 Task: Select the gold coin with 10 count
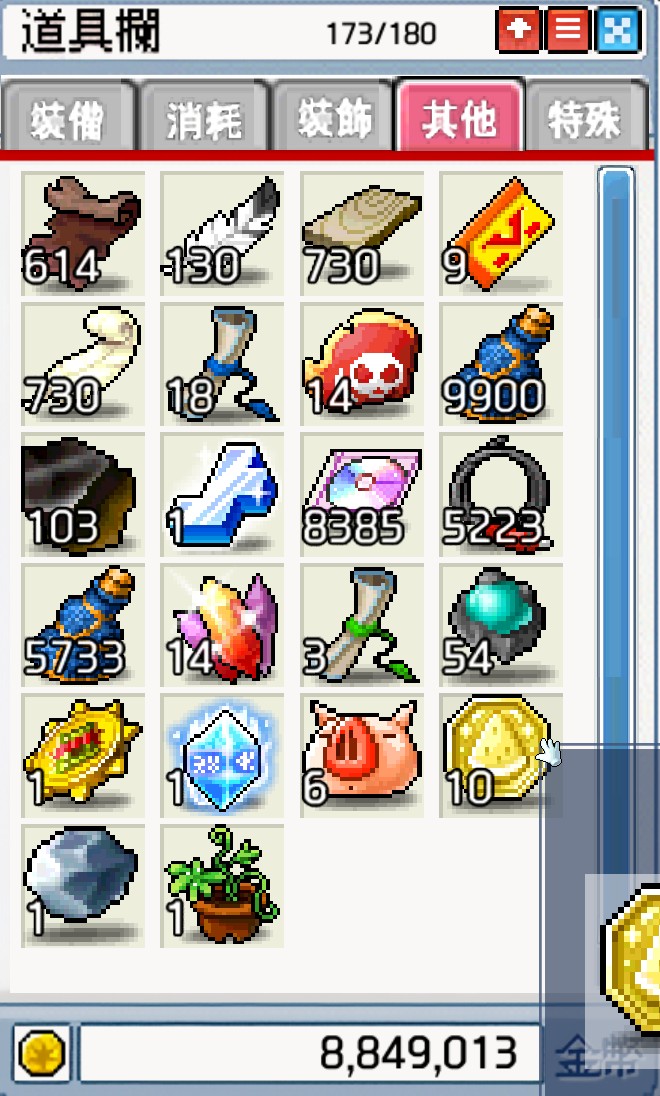click(x=496, y=755)
